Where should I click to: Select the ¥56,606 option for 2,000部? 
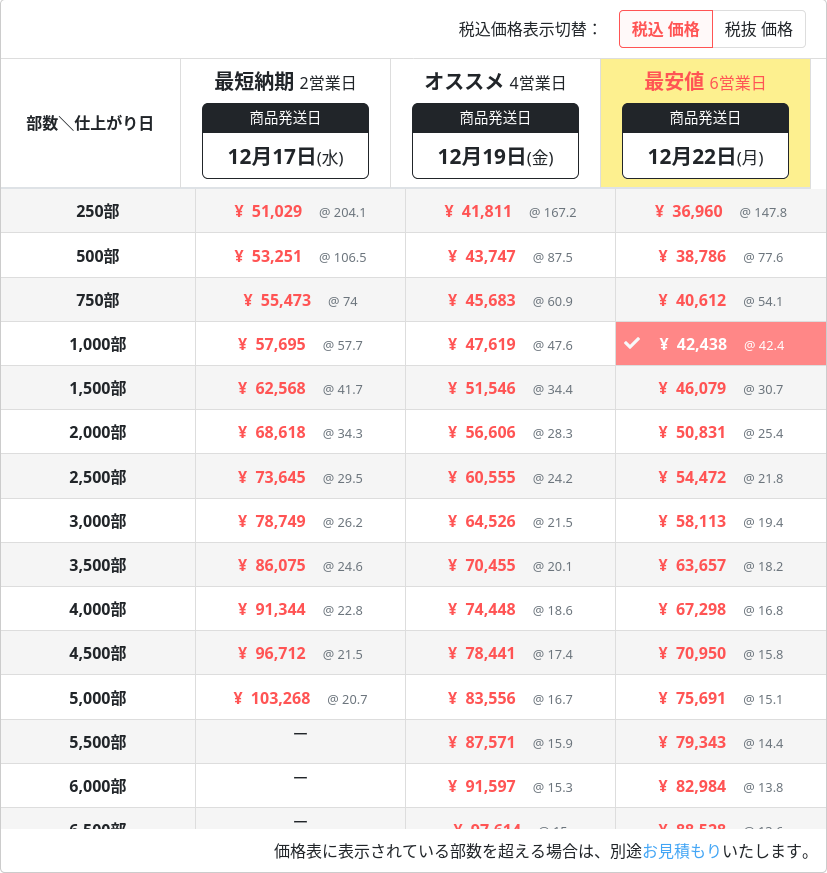[510, 432]
